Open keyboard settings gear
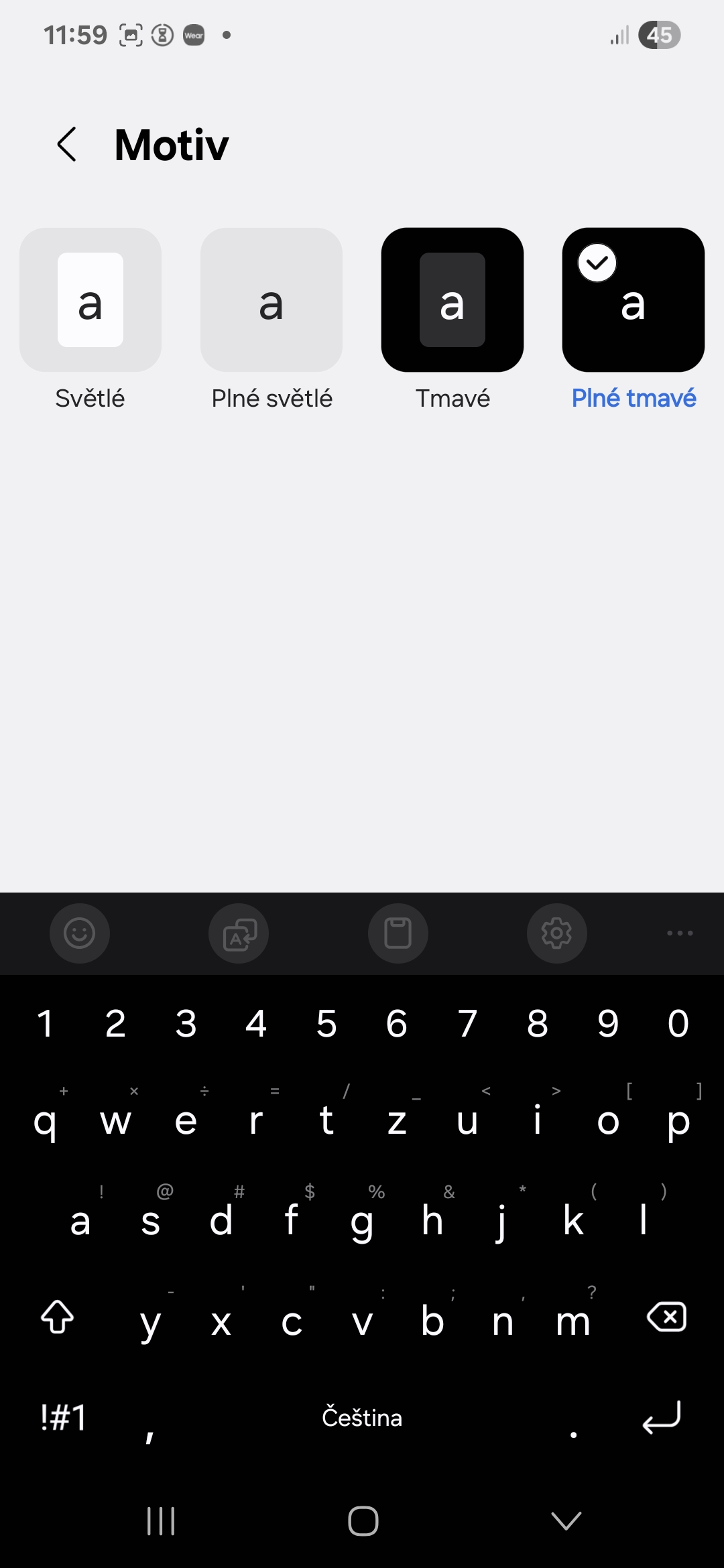Screen dimensions: 724x1568 tap(557, 933)
